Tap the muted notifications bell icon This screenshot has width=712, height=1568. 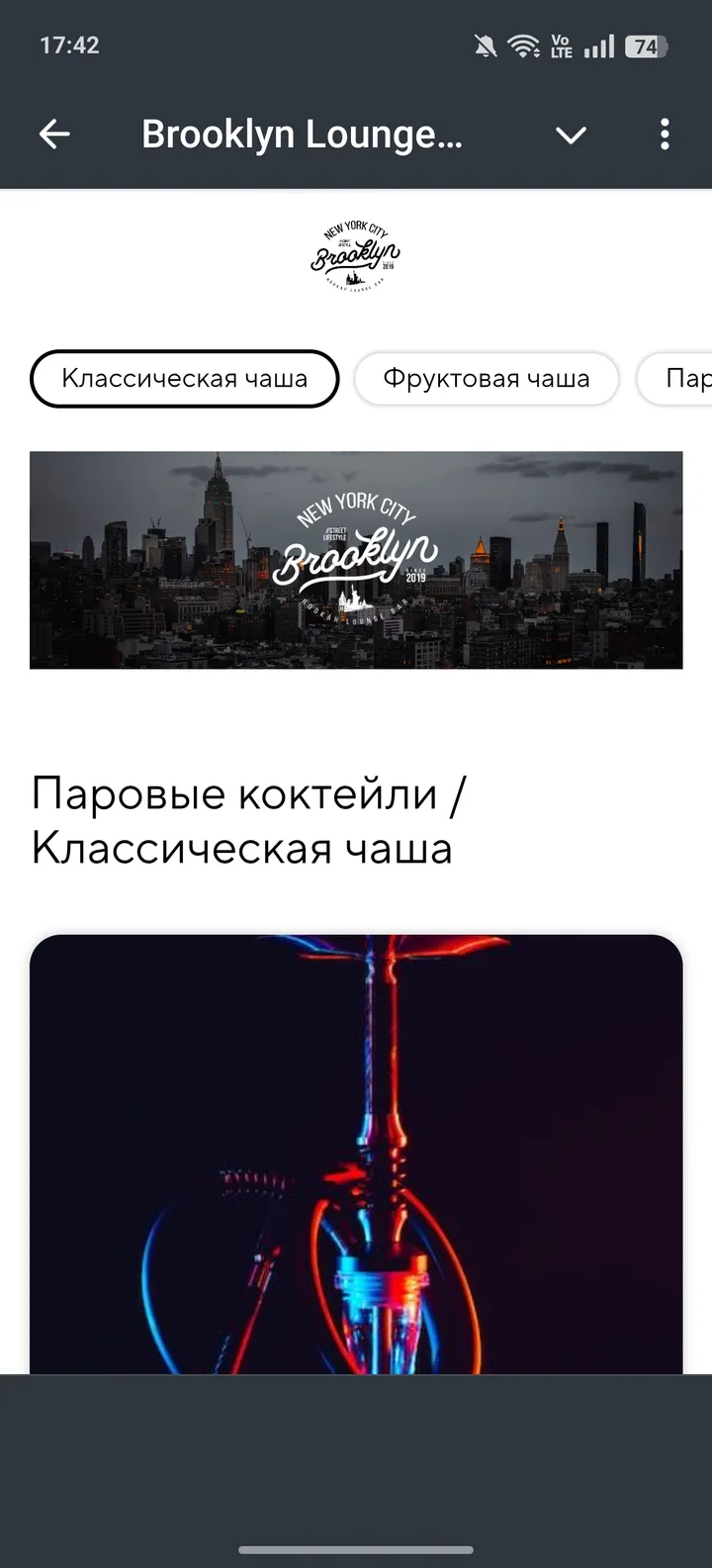tap(484, 45)
